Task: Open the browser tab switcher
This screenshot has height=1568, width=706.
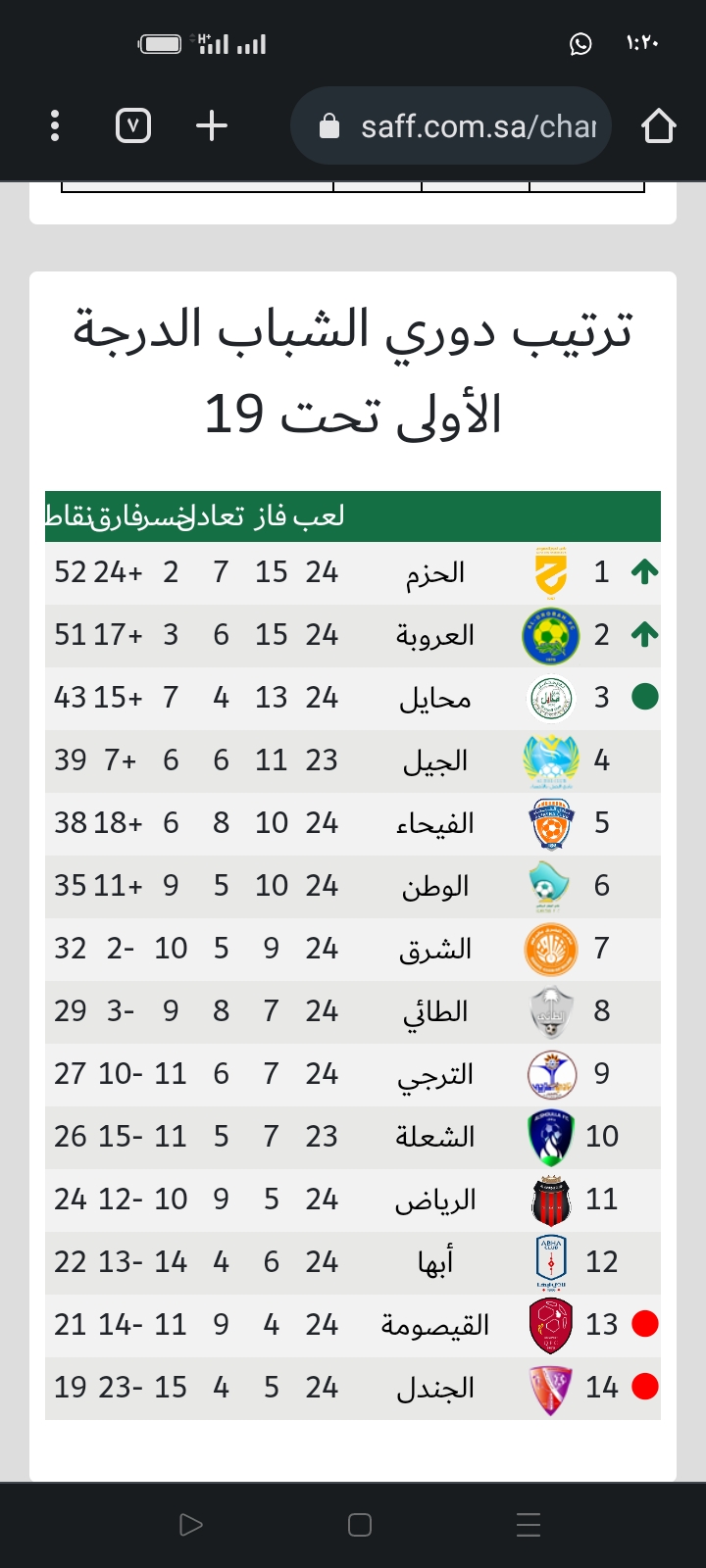Action: coord(133,125)
